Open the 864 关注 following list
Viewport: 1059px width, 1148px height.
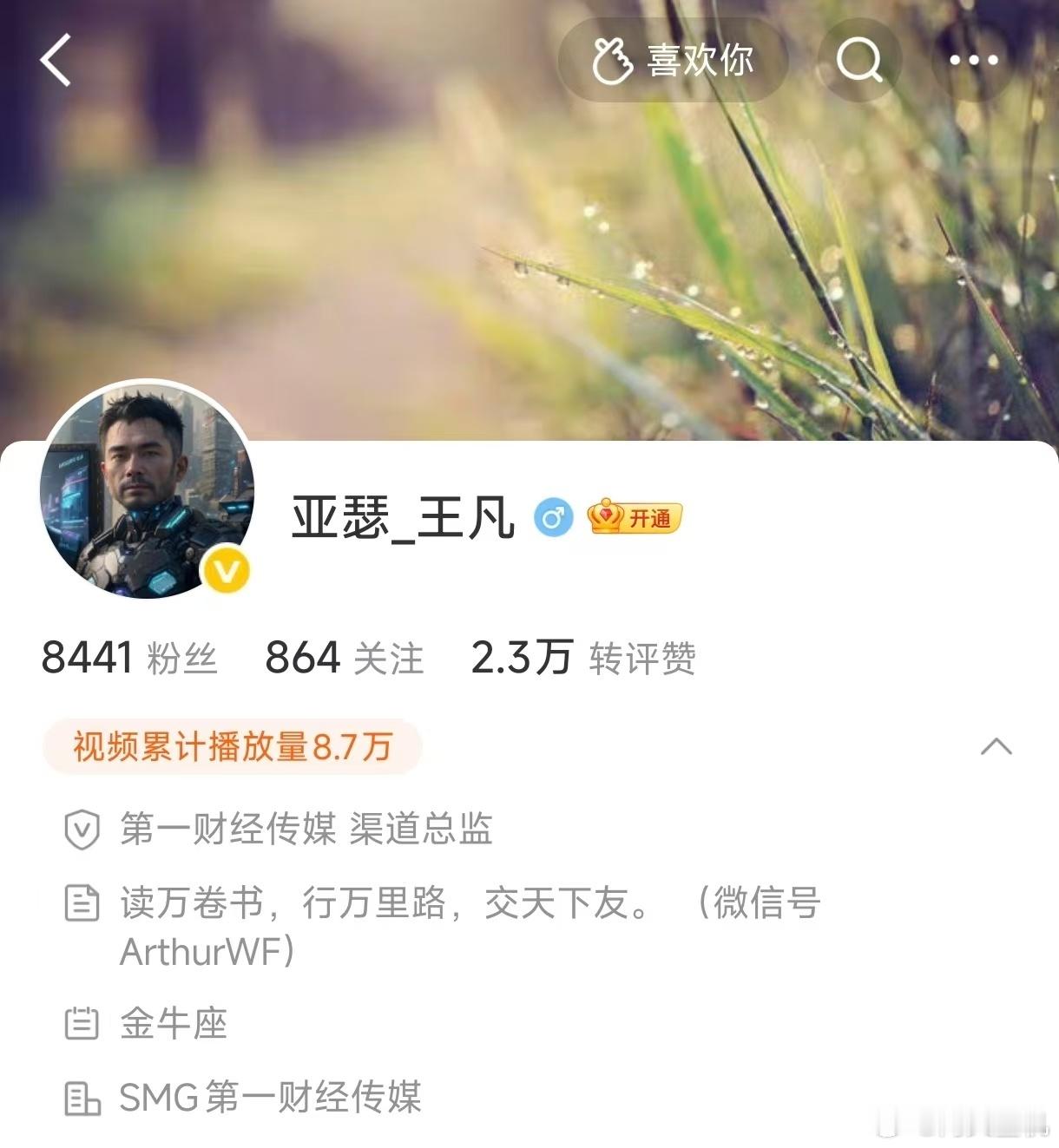coord(345,658)
